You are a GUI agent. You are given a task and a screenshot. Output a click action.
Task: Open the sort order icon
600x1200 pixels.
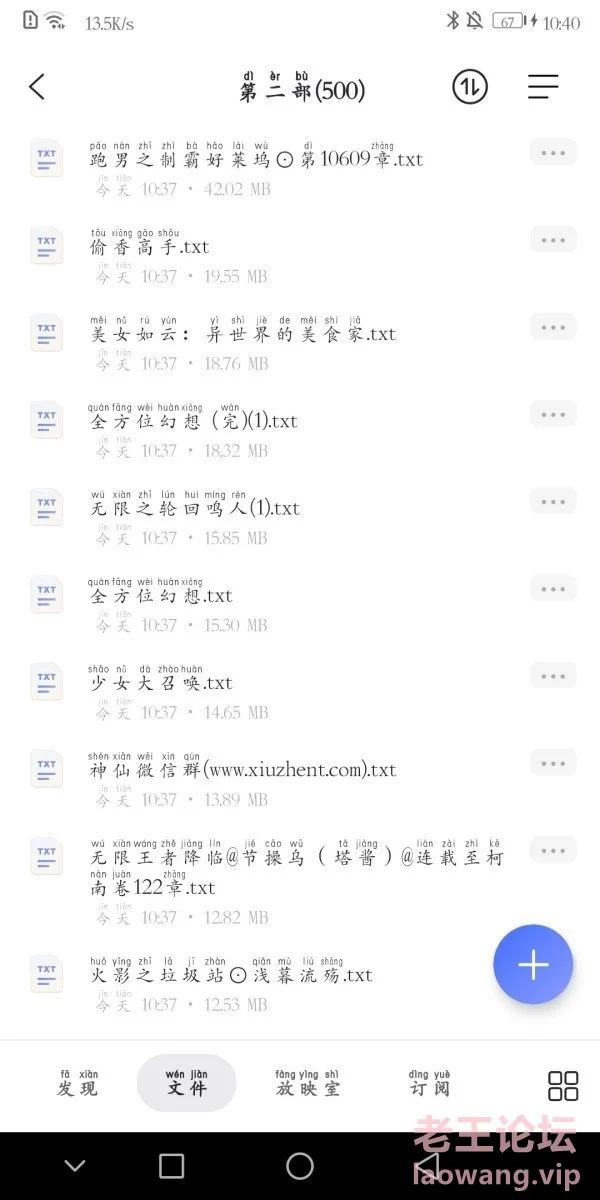(x=469, y=87)
